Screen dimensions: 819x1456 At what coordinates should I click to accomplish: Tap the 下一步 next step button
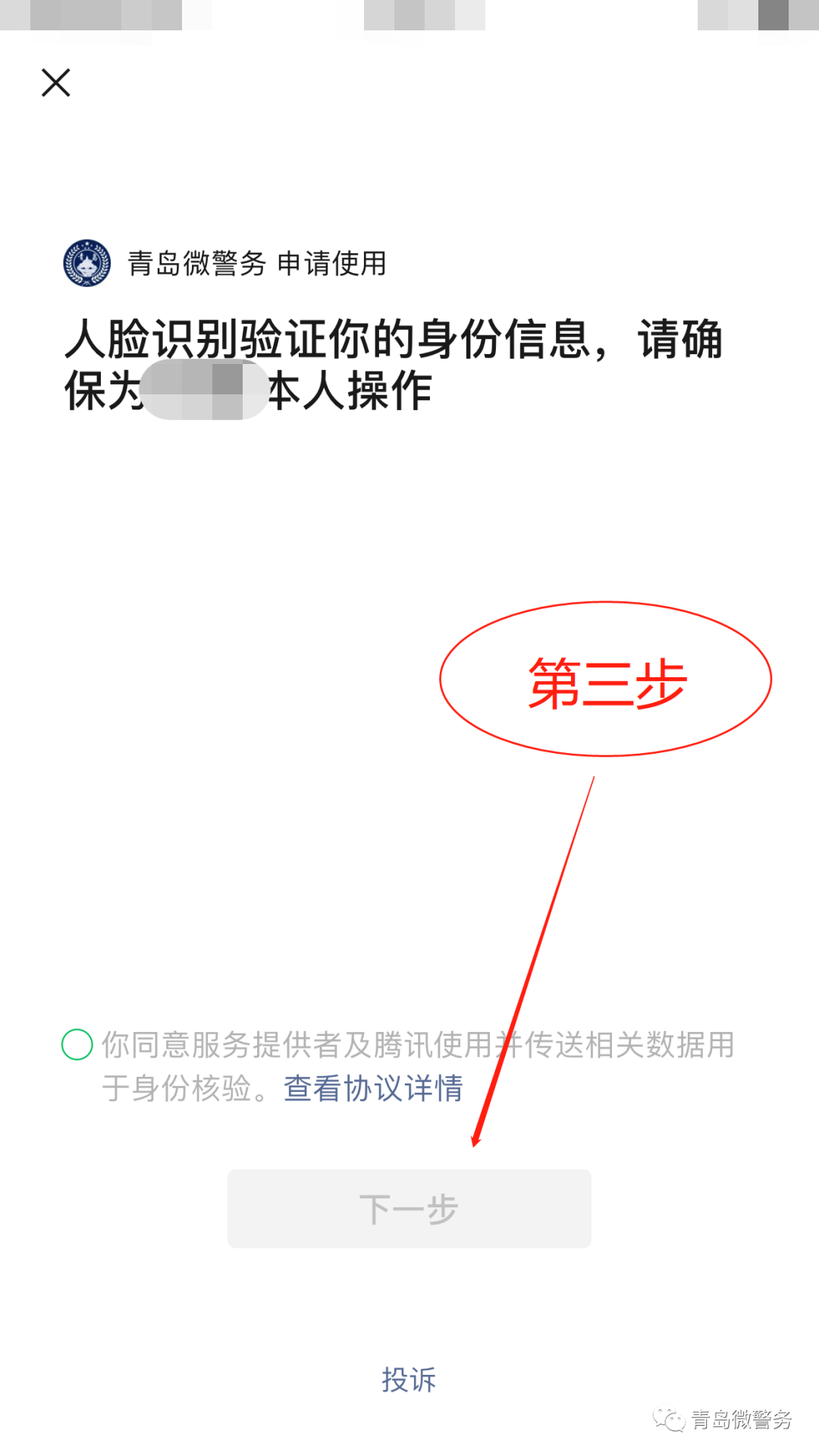coord(409,1209)
